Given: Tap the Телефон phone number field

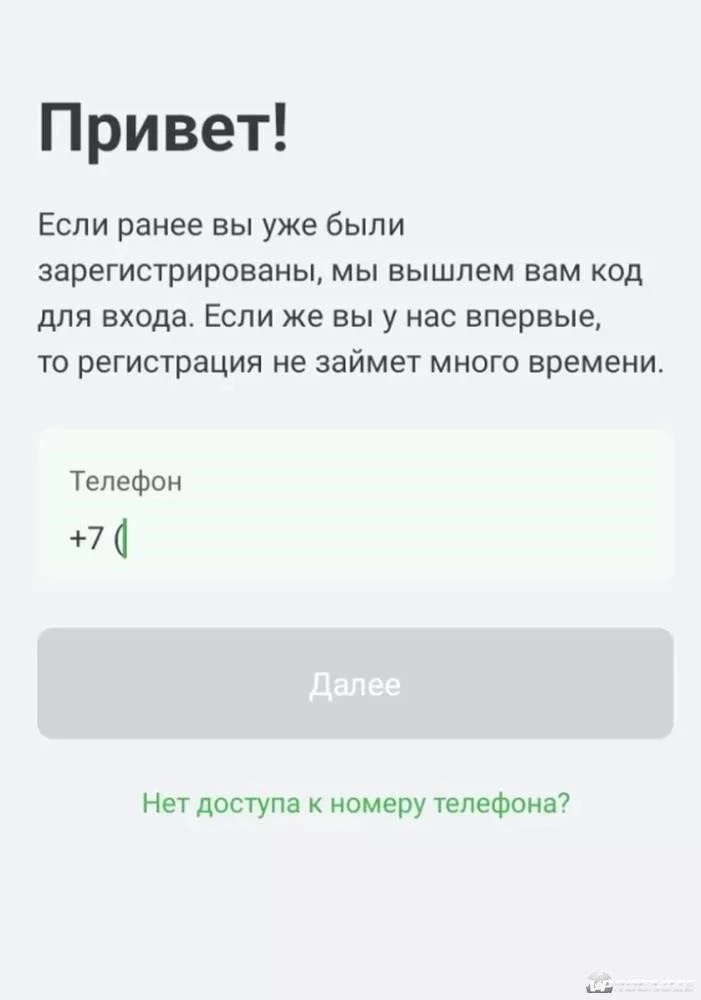Looking at the screenshot, I should [355, 517].
